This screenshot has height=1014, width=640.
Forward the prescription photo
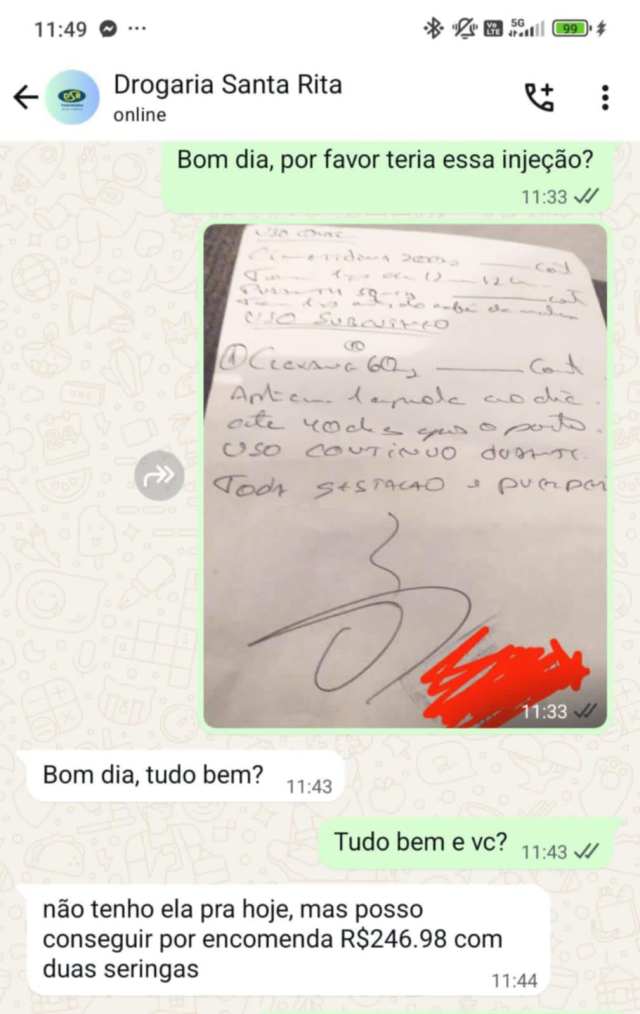pos(159,476)
